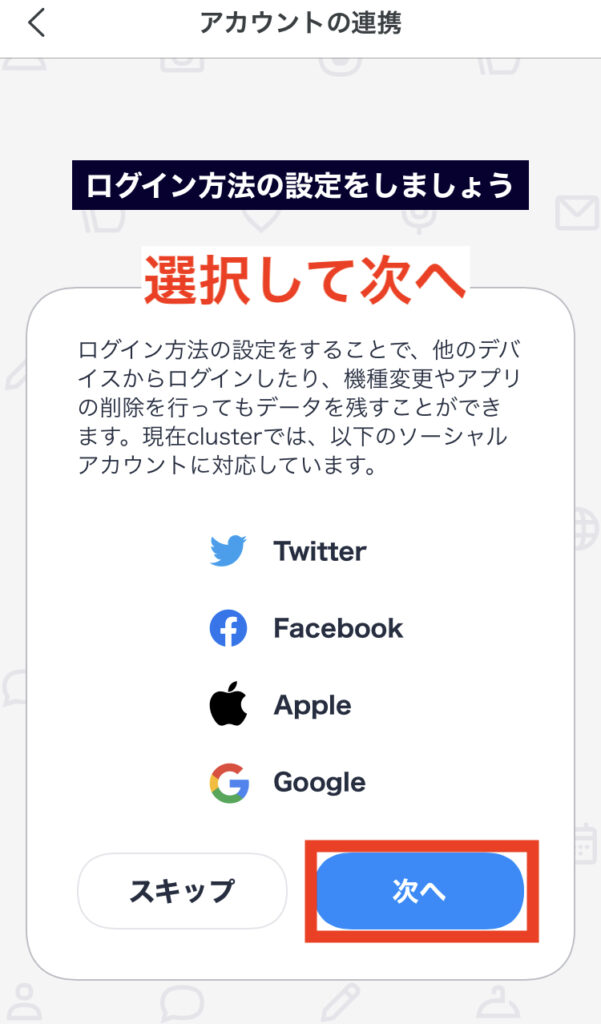This screenshot has width=601, height=1024.
Task: Go back from the account linking screen
Action: point(37,24)
